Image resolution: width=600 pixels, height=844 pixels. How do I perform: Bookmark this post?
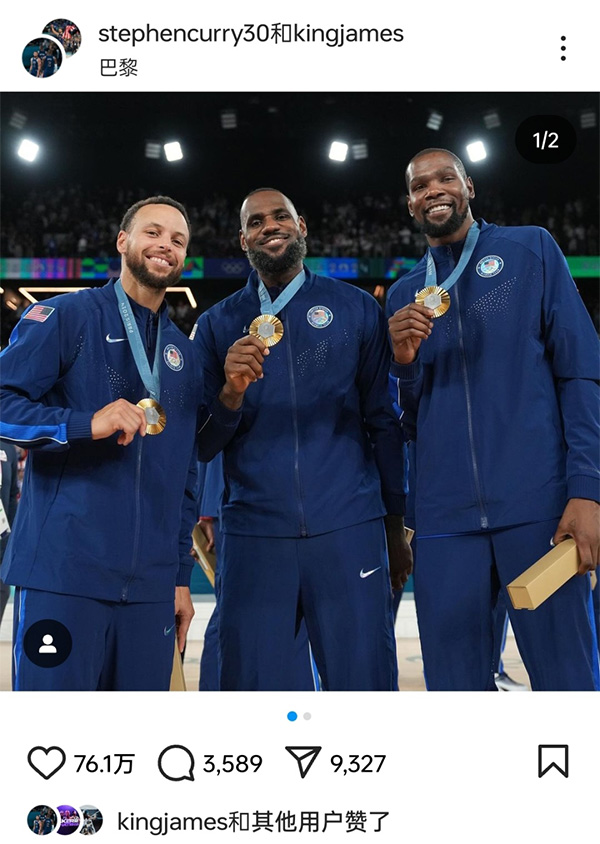(x=553, y=761)
